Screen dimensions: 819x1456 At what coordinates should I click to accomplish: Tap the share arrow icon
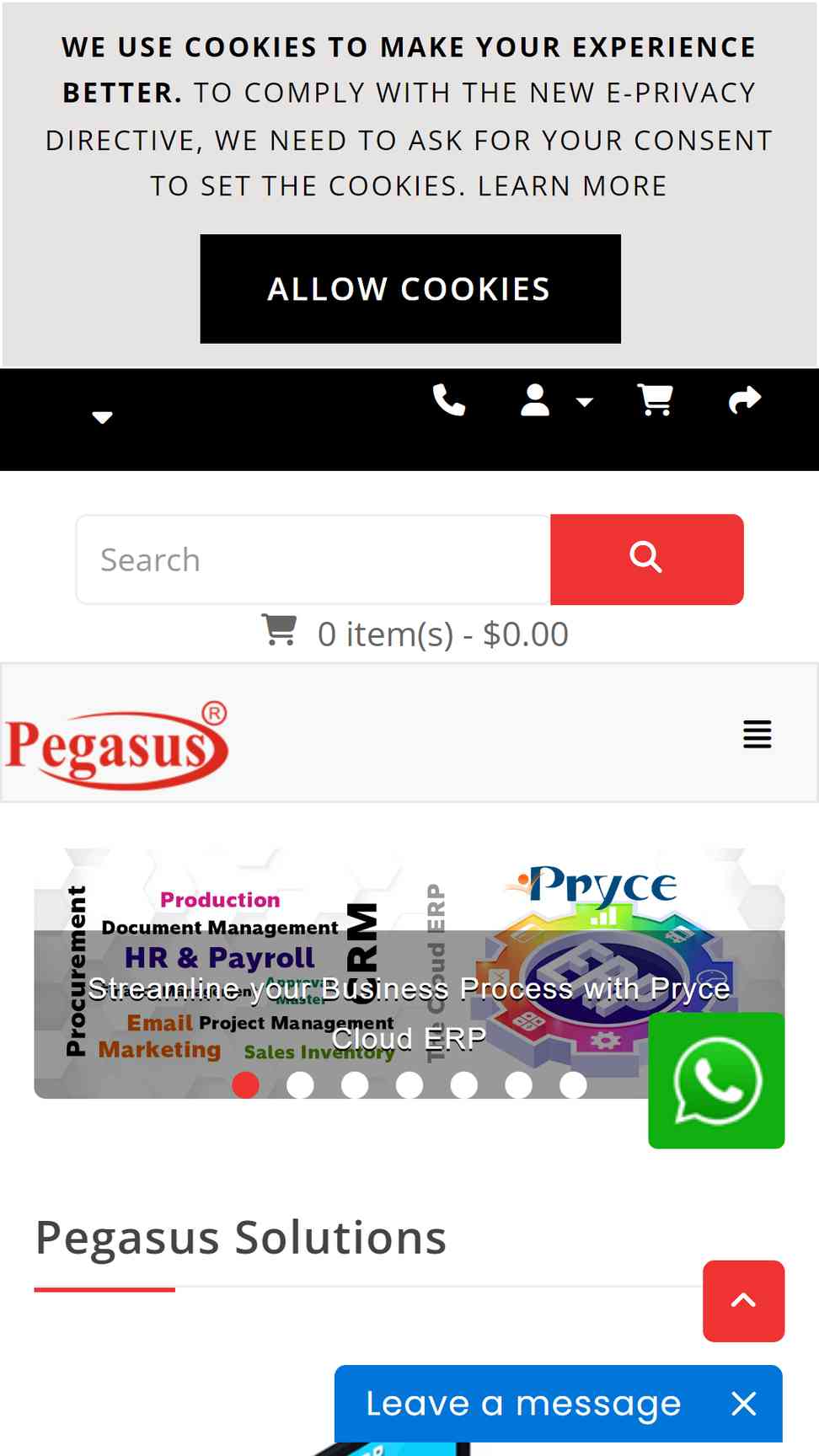[x=745, y=399]
